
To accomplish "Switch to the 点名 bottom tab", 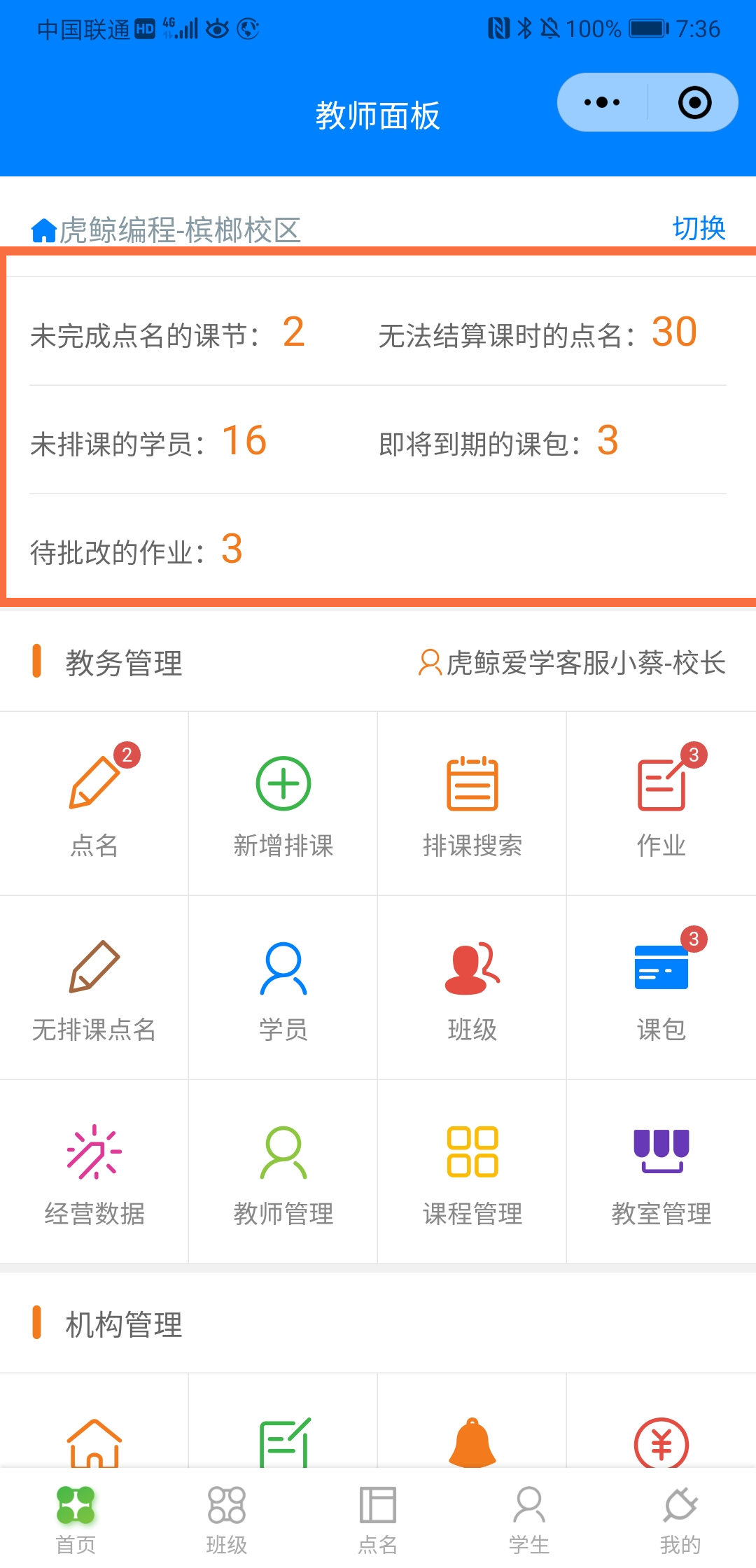I will 378,1519.
